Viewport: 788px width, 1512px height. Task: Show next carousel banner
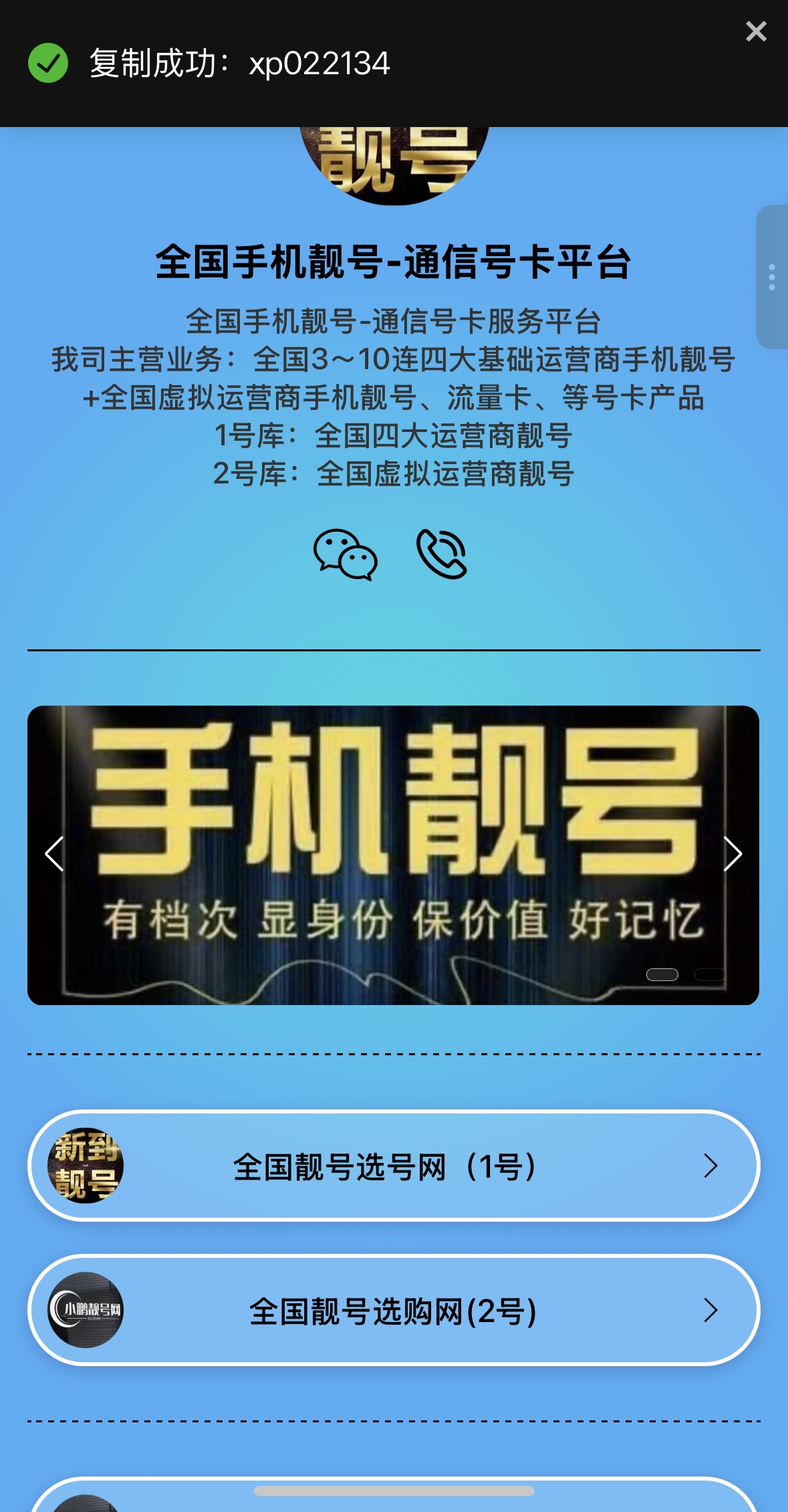pos(733,854)
